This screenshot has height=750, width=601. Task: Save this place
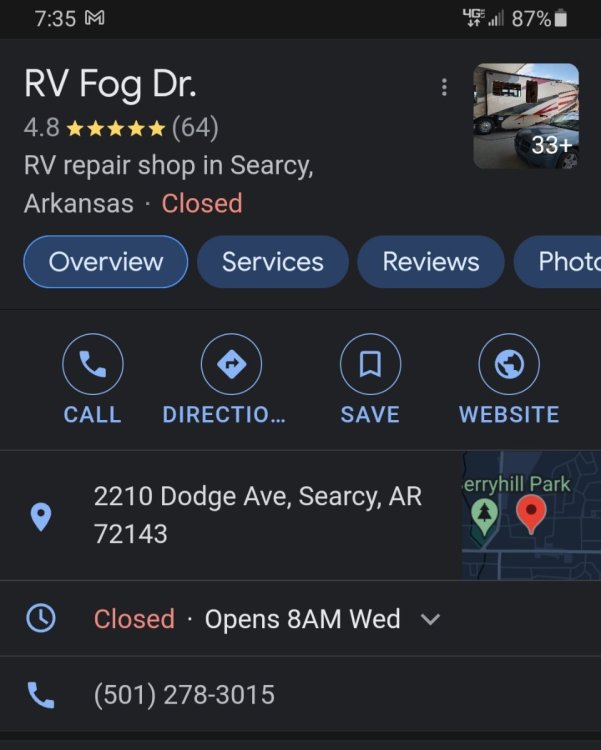(370, 380)
